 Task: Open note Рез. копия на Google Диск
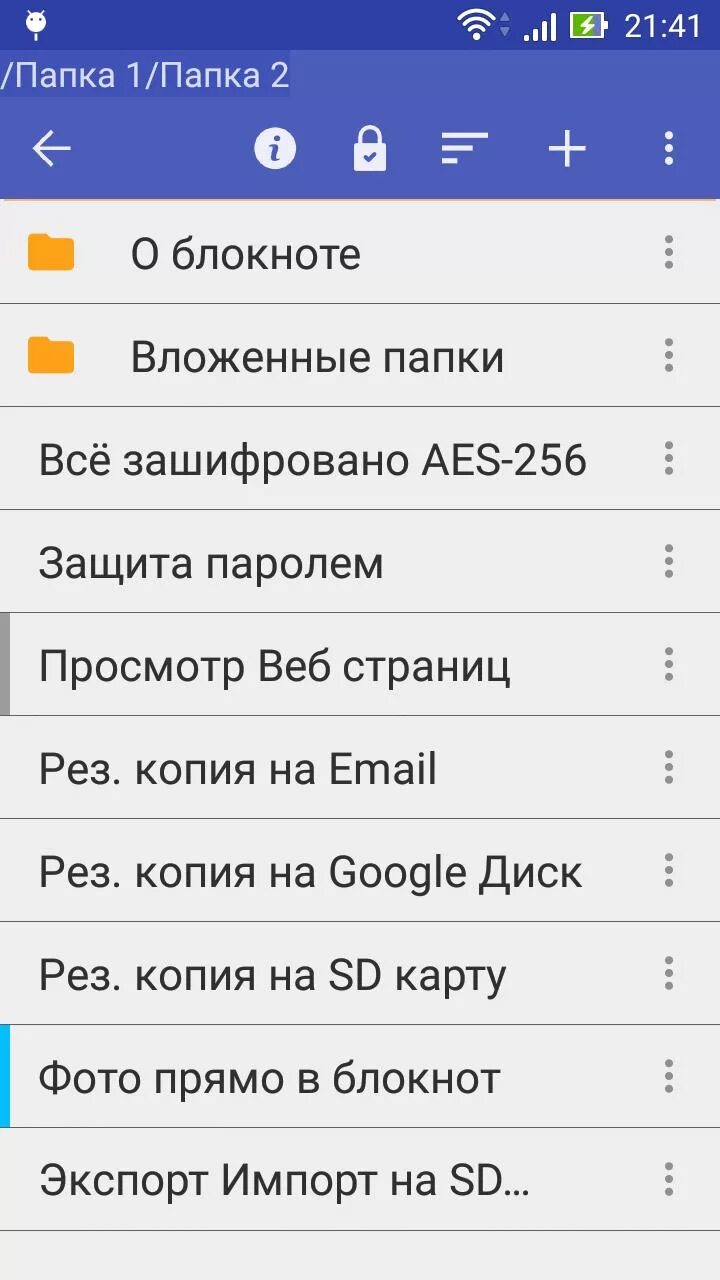(310, 872)
